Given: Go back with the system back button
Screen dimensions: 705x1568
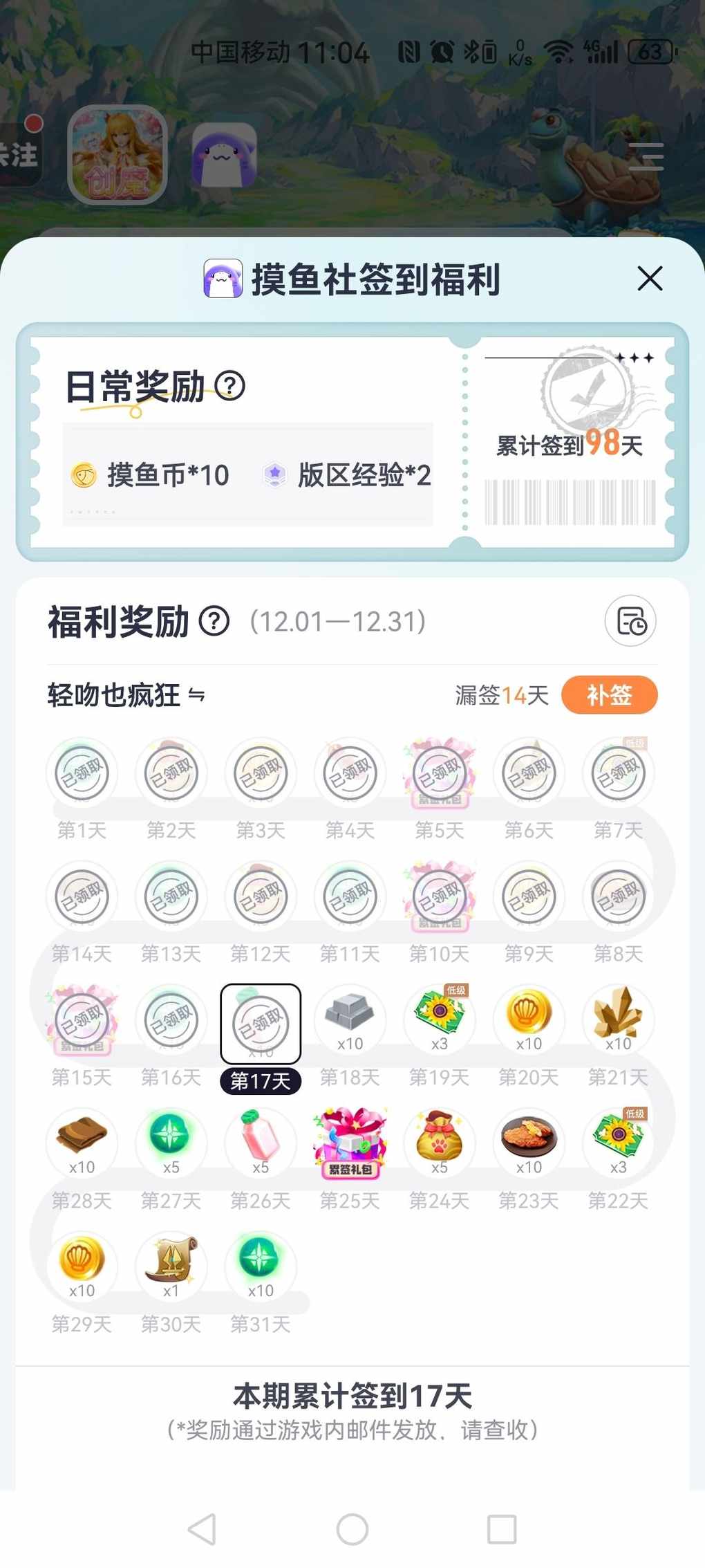Looking at the screenshot, I should pos(203,1529).
